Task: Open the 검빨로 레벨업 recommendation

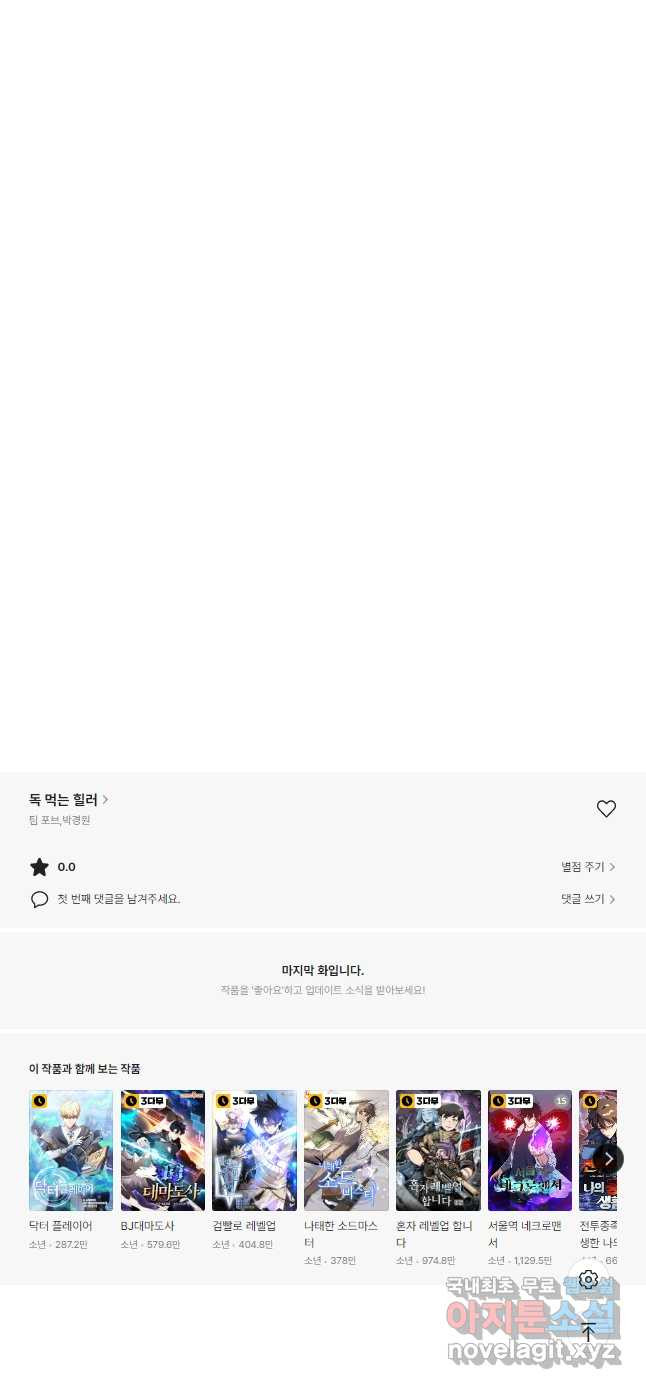Action: pyautogui.click(x=254, y=1151)
